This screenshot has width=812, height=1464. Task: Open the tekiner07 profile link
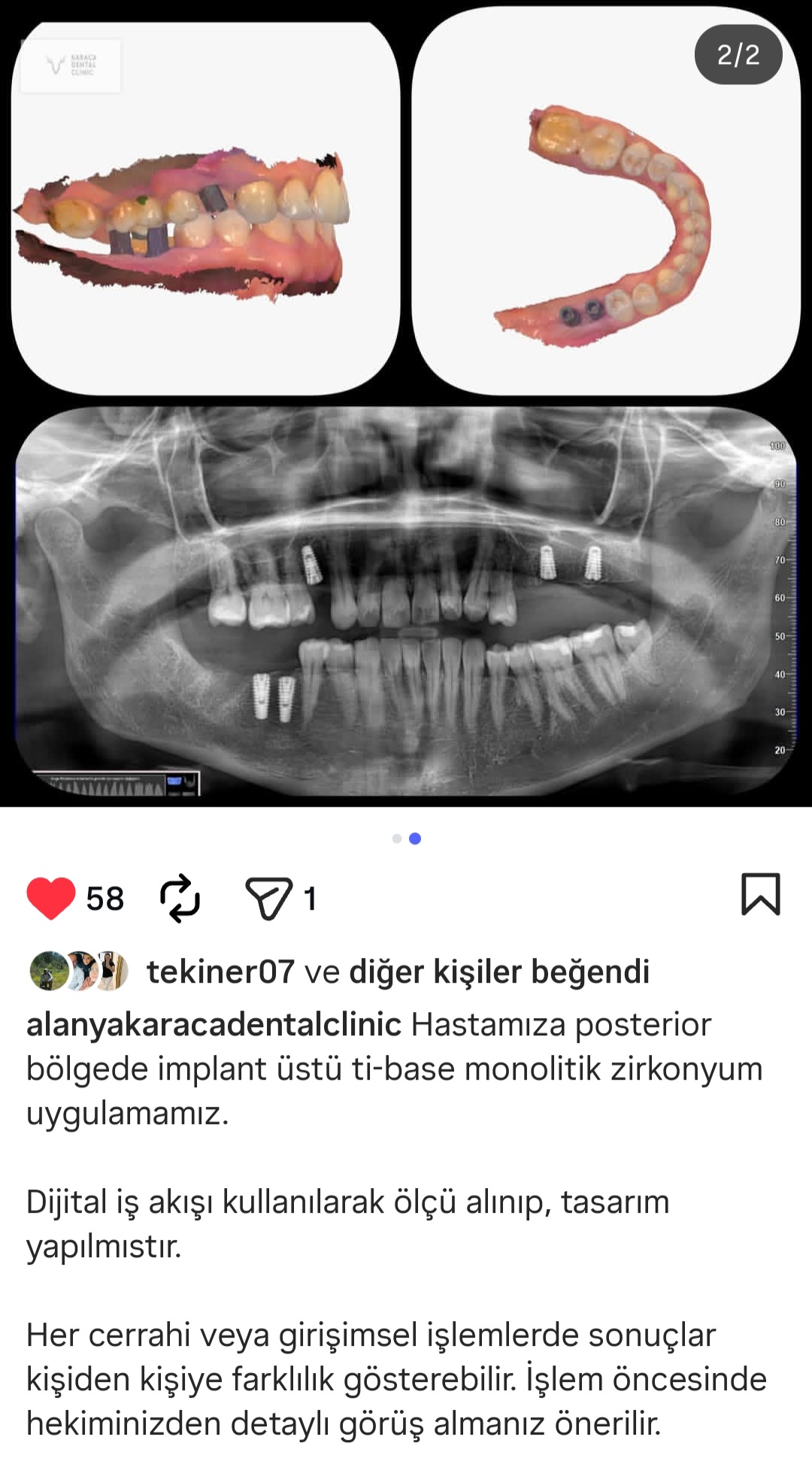[220, 971]
